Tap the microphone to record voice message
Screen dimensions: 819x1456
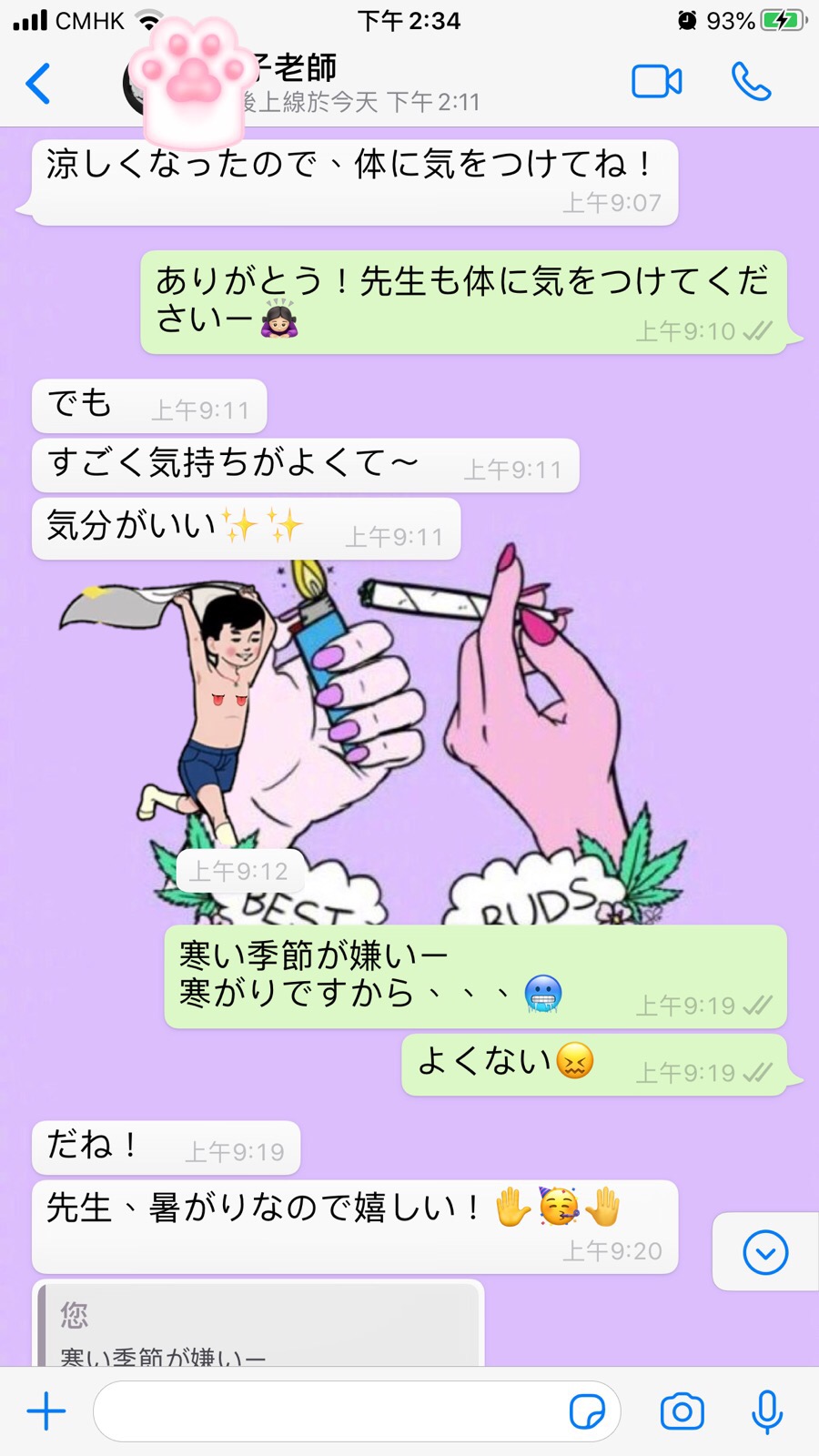click(x=767, y=1411)
